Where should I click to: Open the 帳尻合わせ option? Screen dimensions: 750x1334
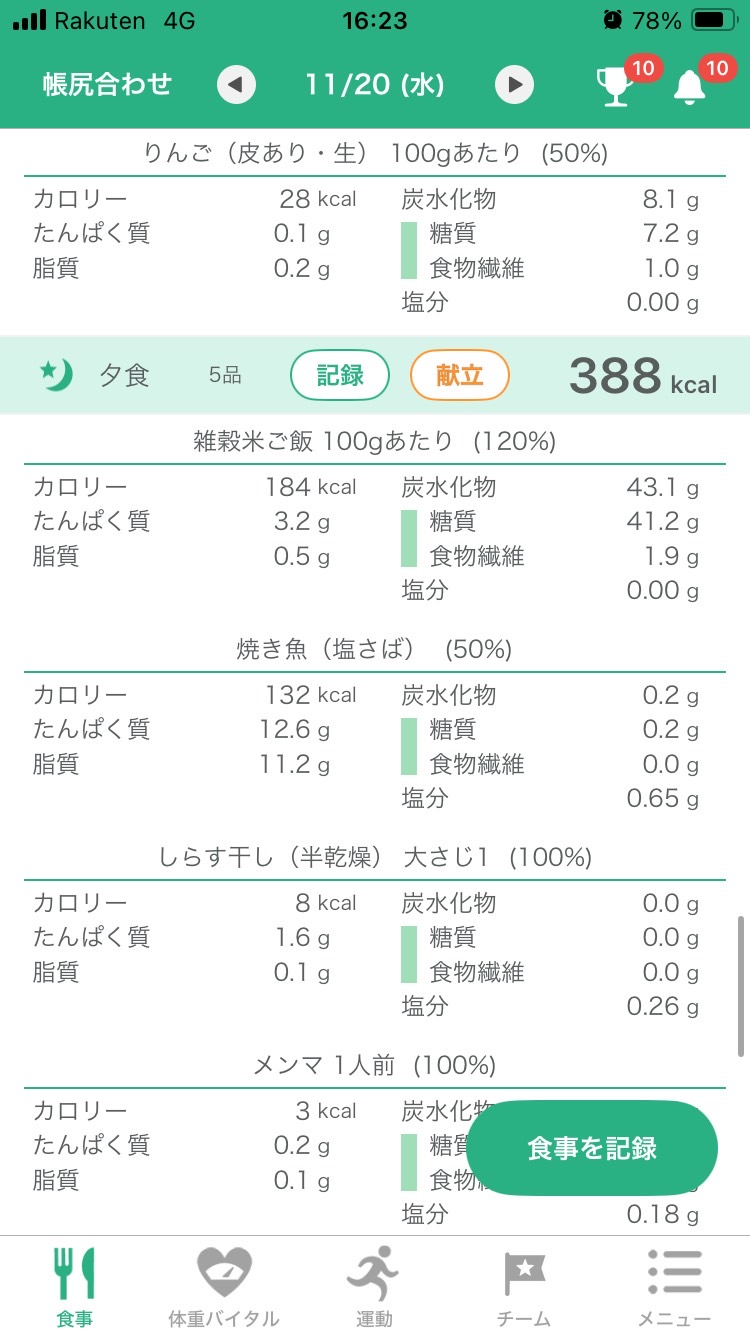107,84
